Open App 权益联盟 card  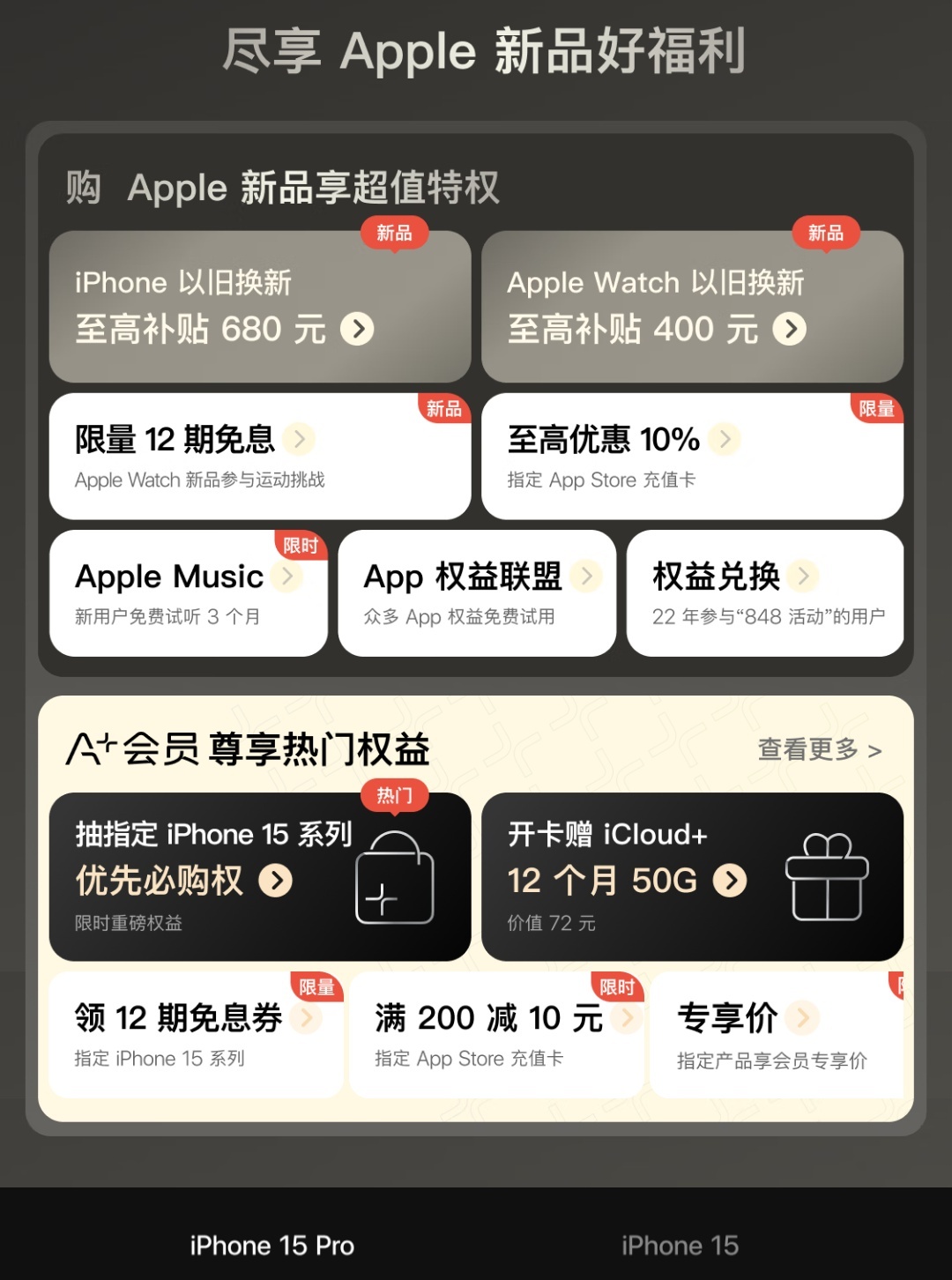point(476,593)
